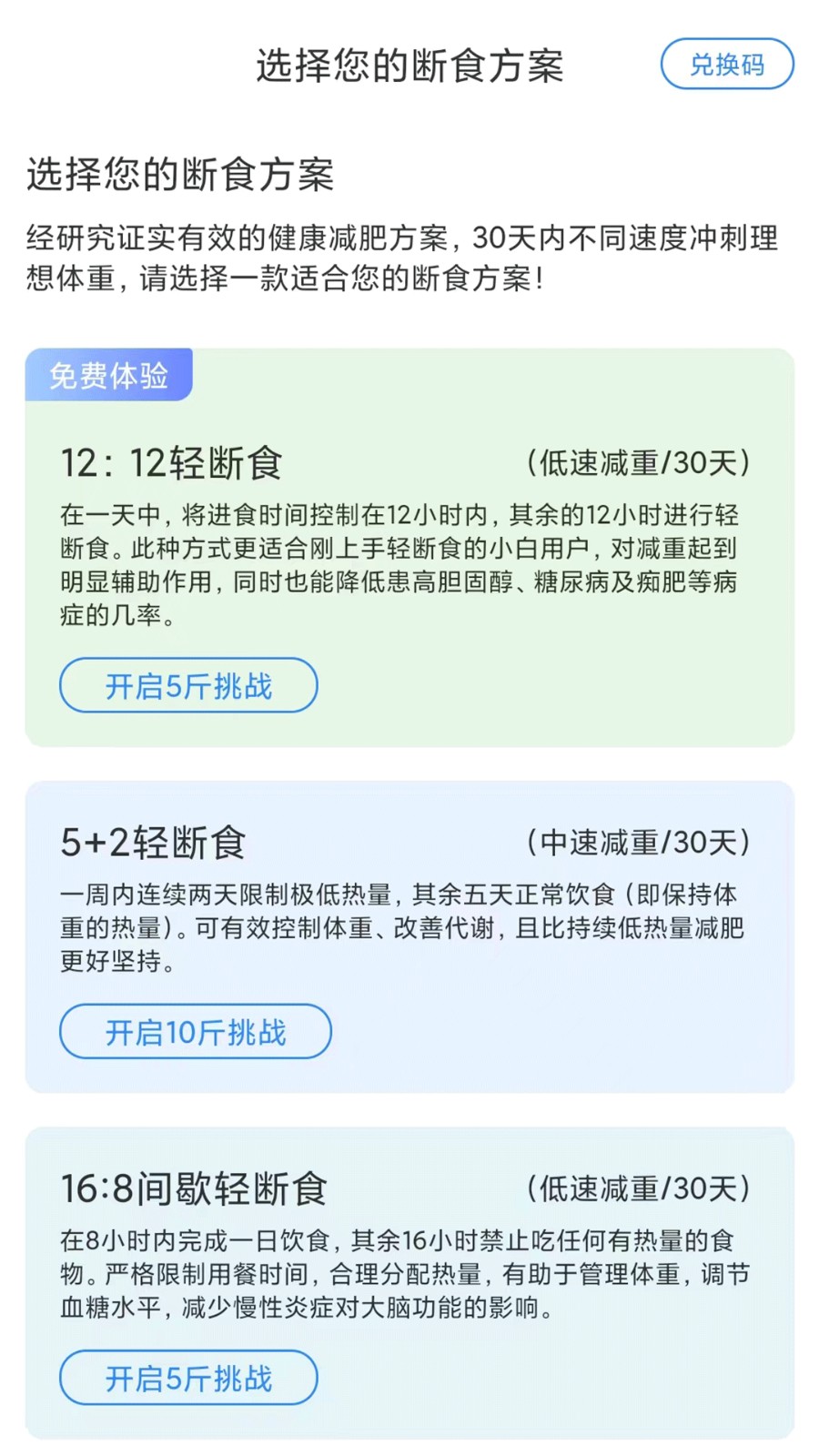Tap the 兑换码 redeem code button

coord(726,65)
